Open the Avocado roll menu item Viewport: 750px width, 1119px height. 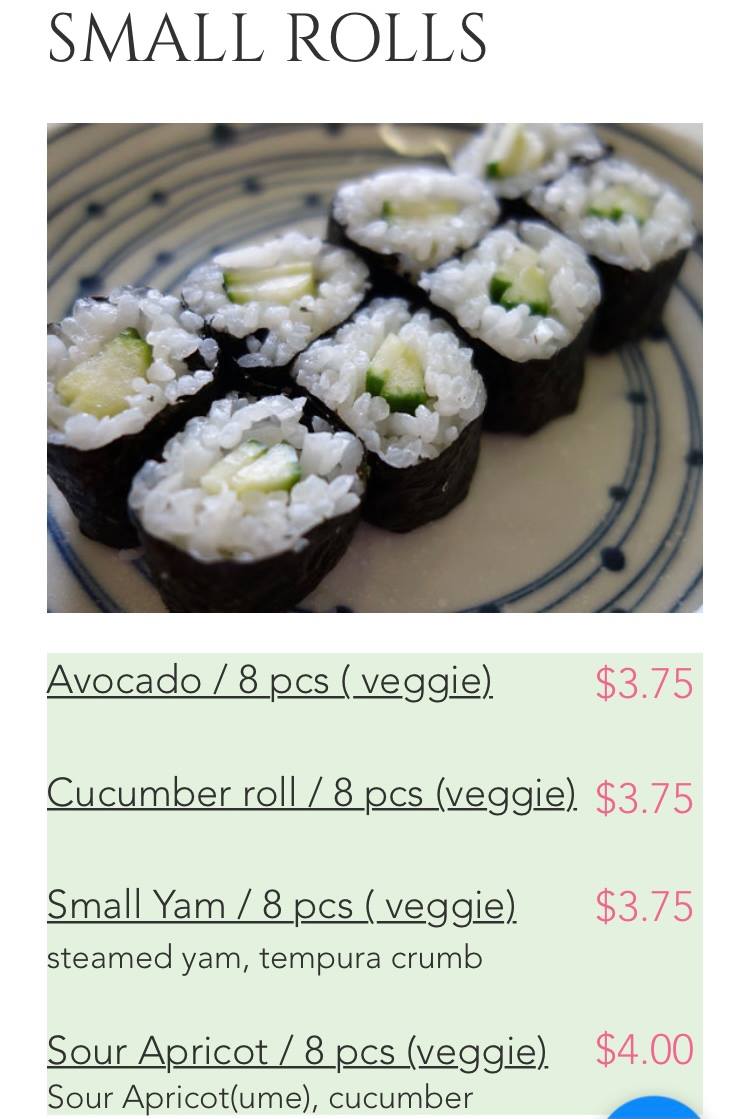click(x=269, y=681)
